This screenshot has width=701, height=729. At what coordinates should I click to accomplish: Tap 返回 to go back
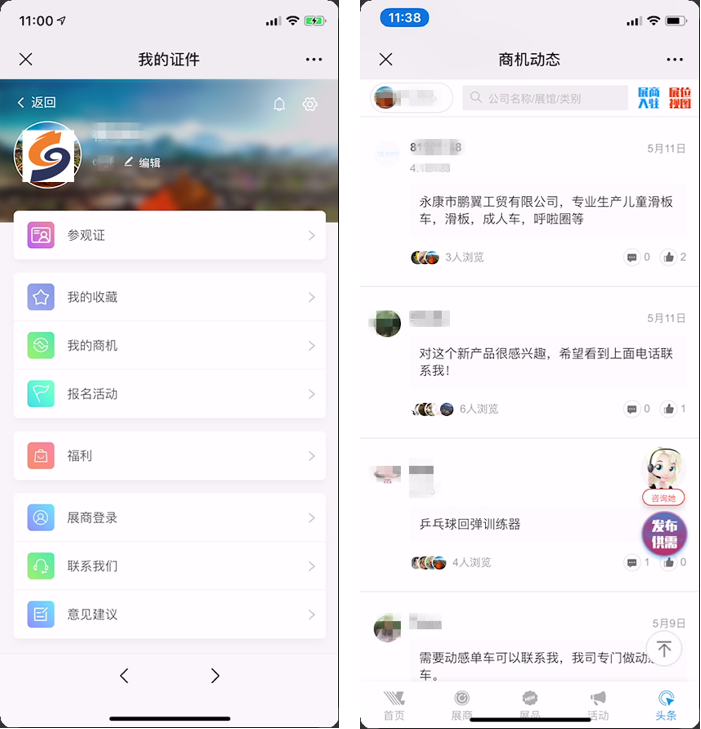click(36, 102)
